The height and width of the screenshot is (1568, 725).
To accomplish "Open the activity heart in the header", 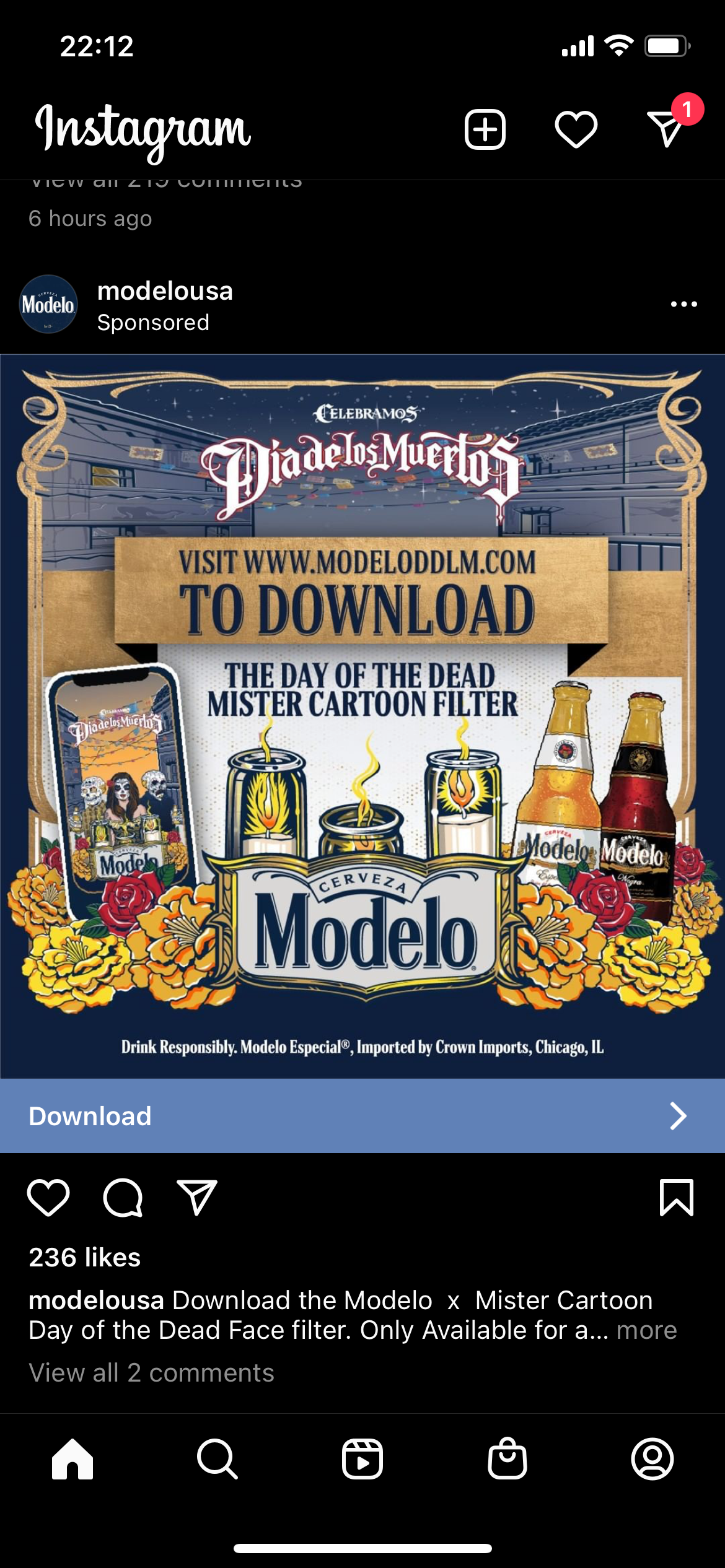I will click(576, 129).
